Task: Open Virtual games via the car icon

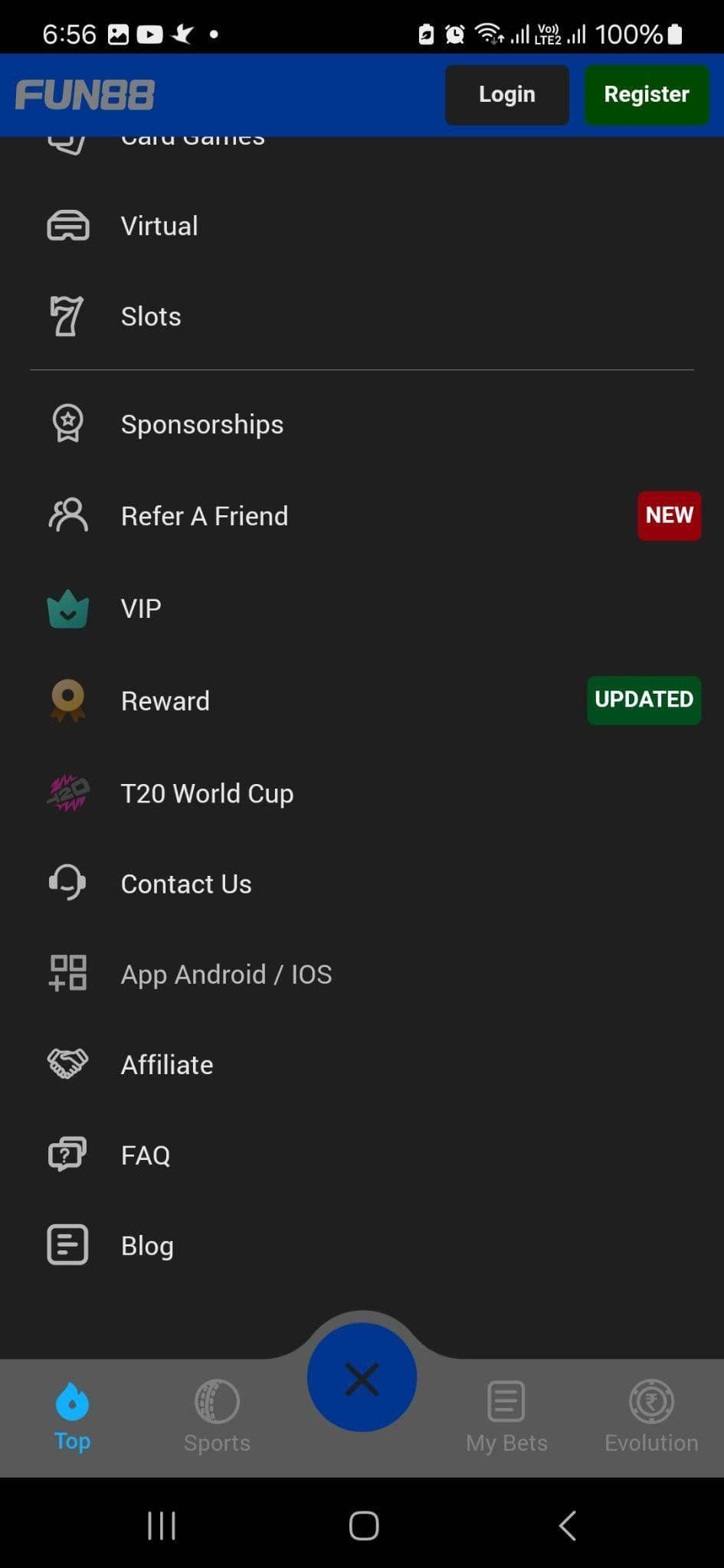Action: click(x=67, y=225)
